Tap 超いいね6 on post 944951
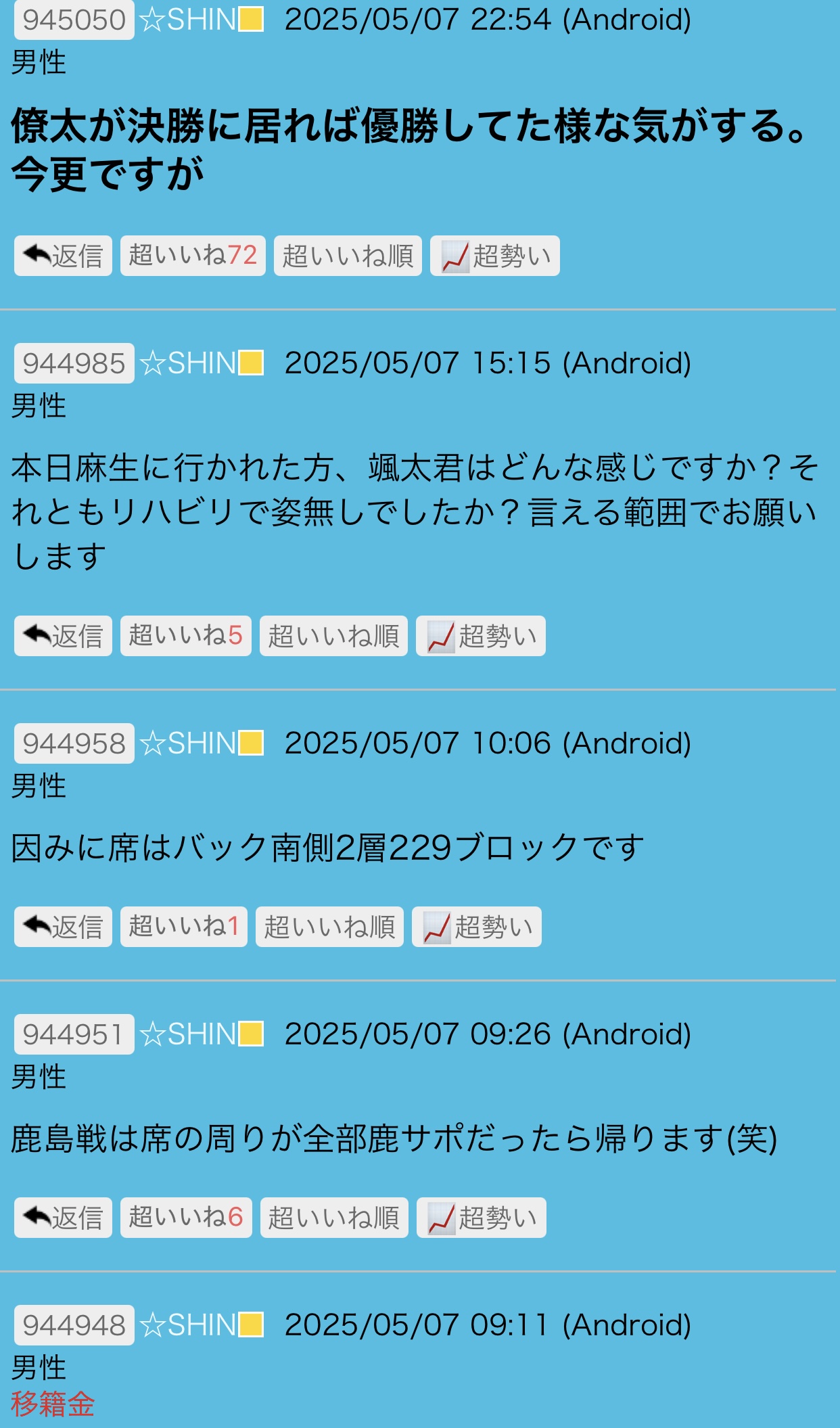The height and width of the screenshot is (1428, 840). pos(186,1218)
